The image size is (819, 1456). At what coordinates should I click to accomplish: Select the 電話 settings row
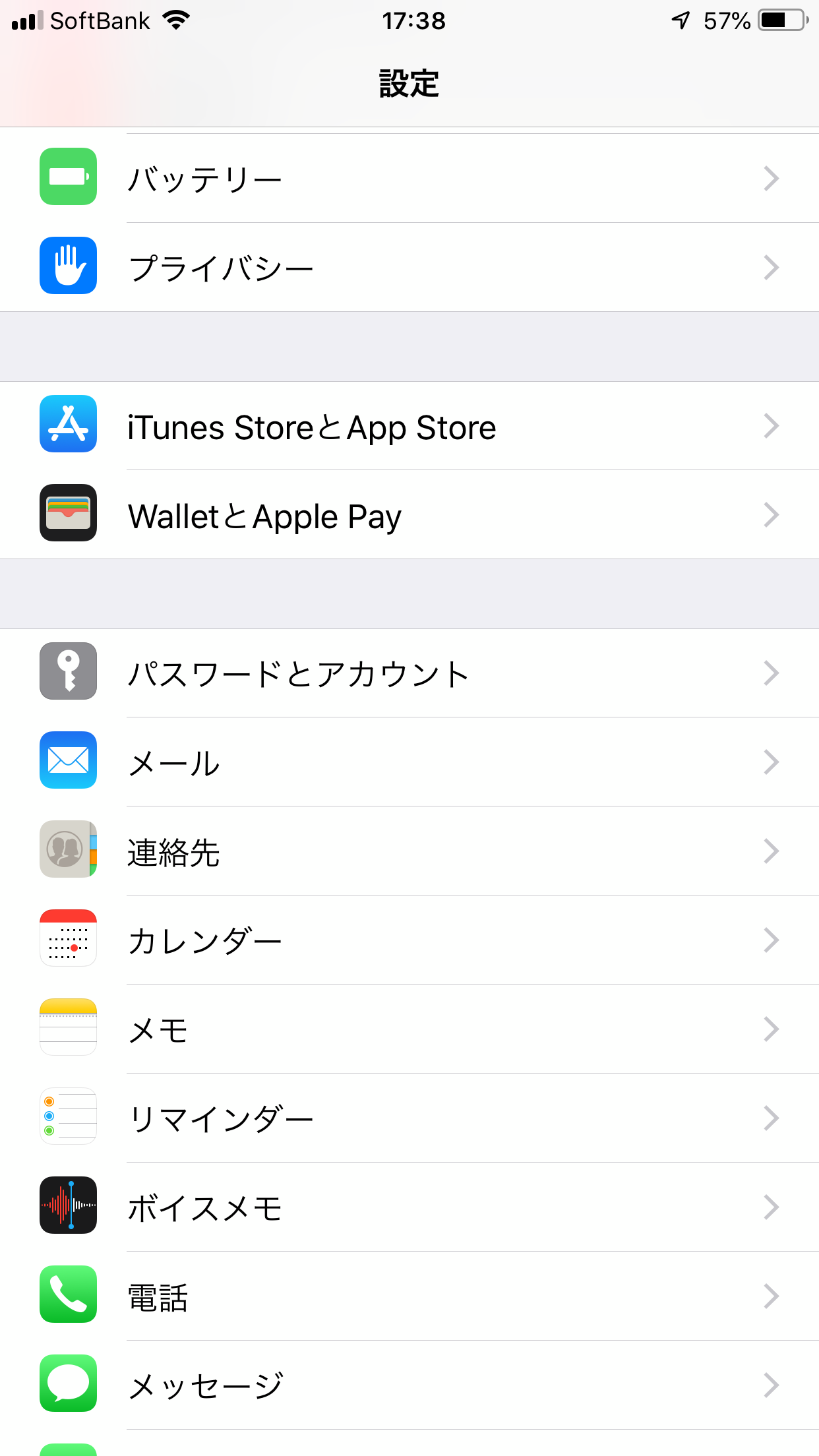[x=409, y=1296]
